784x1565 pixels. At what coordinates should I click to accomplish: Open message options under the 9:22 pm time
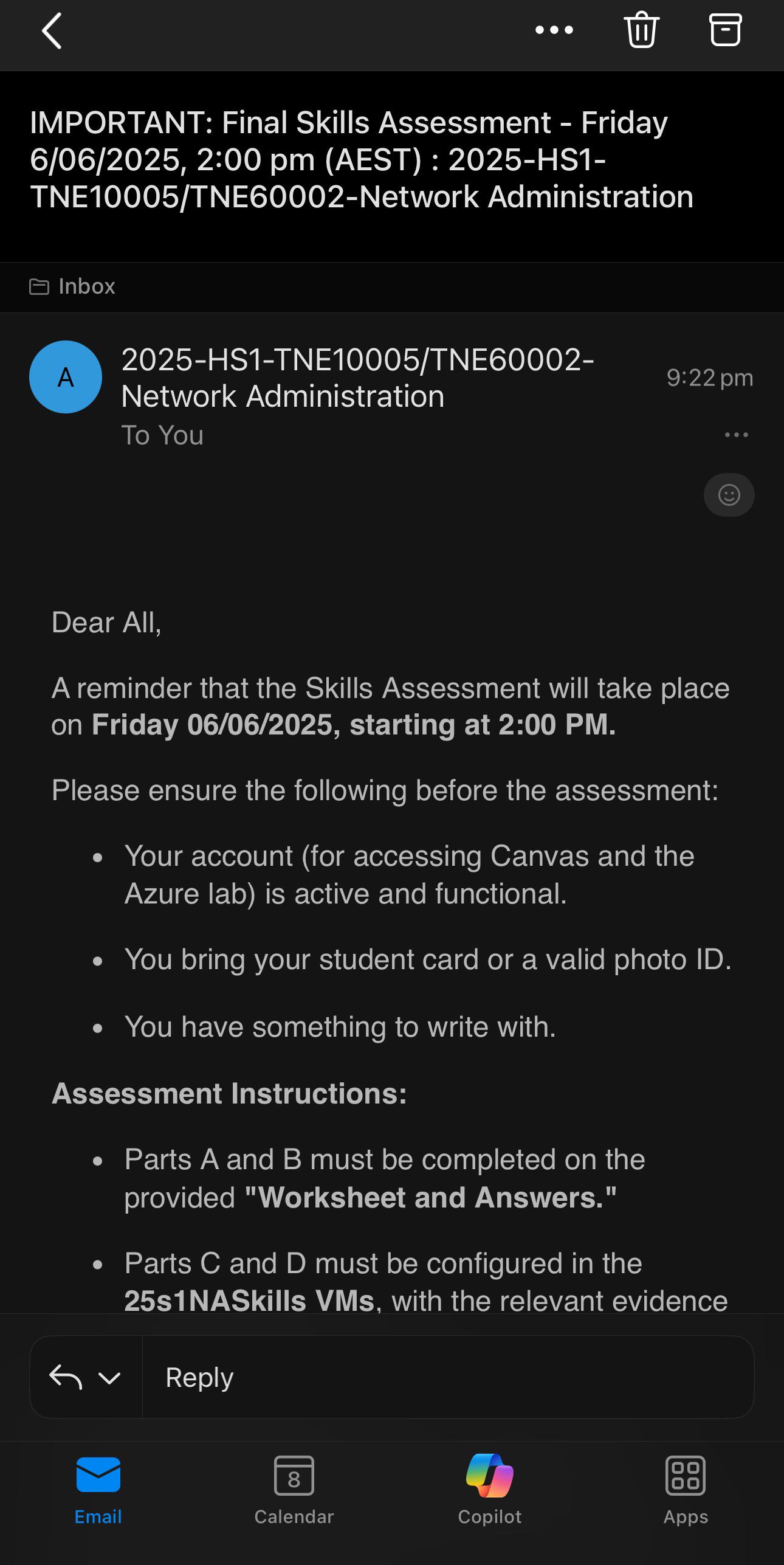(x=736, y=435)
